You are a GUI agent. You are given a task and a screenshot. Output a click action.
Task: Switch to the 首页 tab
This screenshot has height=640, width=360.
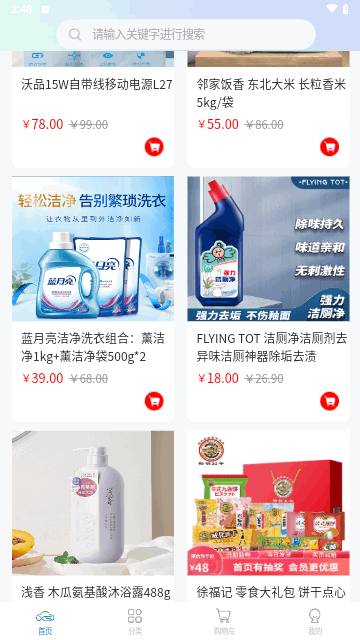(x=45, y=622)
